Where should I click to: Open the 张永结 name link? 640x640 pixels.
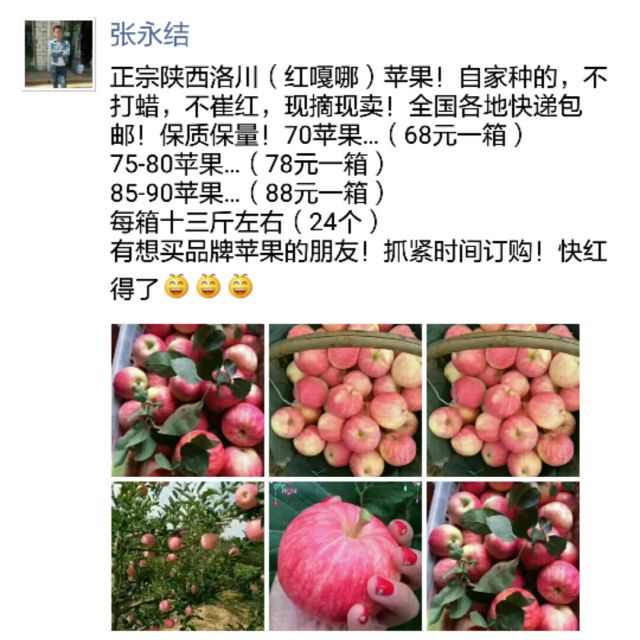[x=150, y=35]
